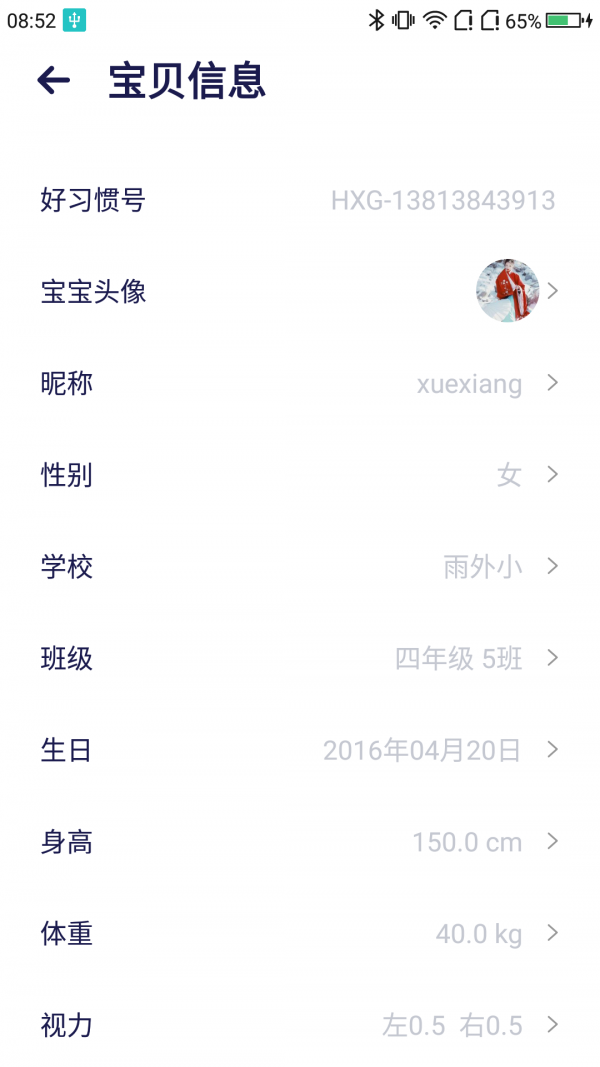Go back from 宝贝信息 page
Screen dimensions: 600x1067
54,81
